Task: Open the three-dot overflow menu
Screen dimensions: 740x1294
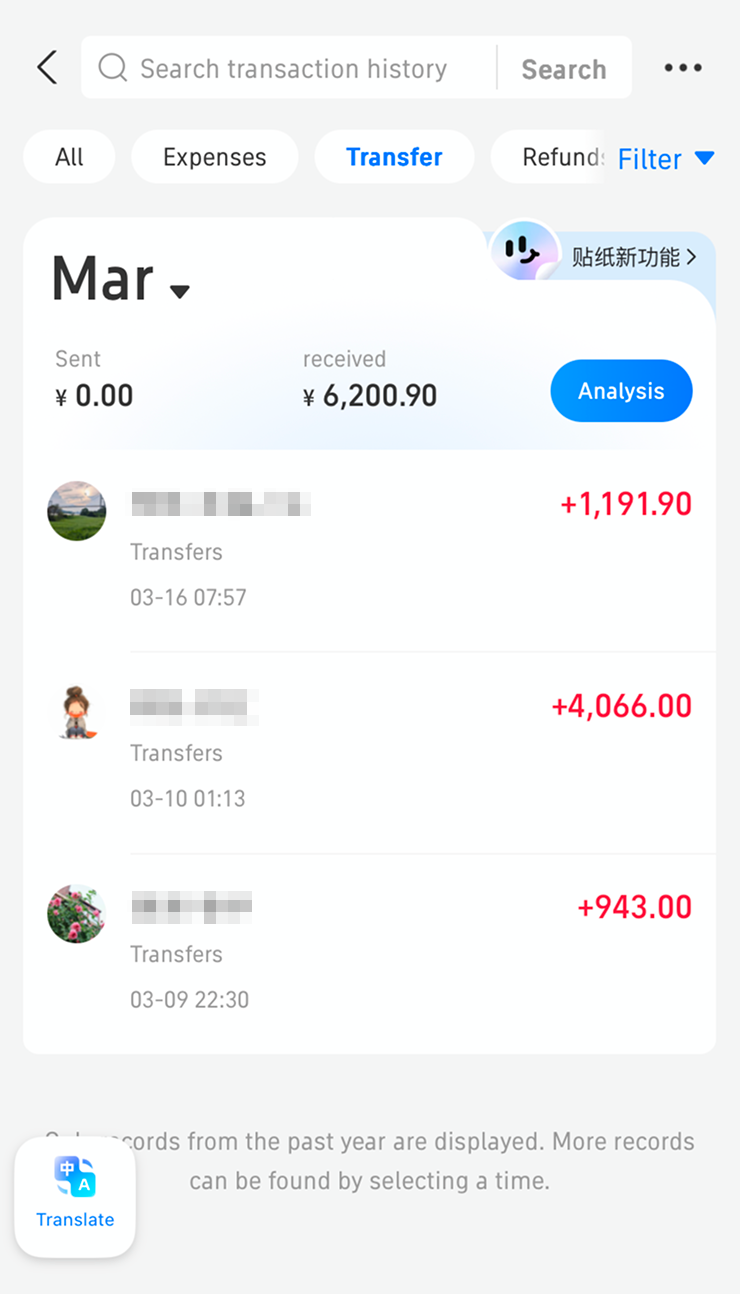Action: 683,67
